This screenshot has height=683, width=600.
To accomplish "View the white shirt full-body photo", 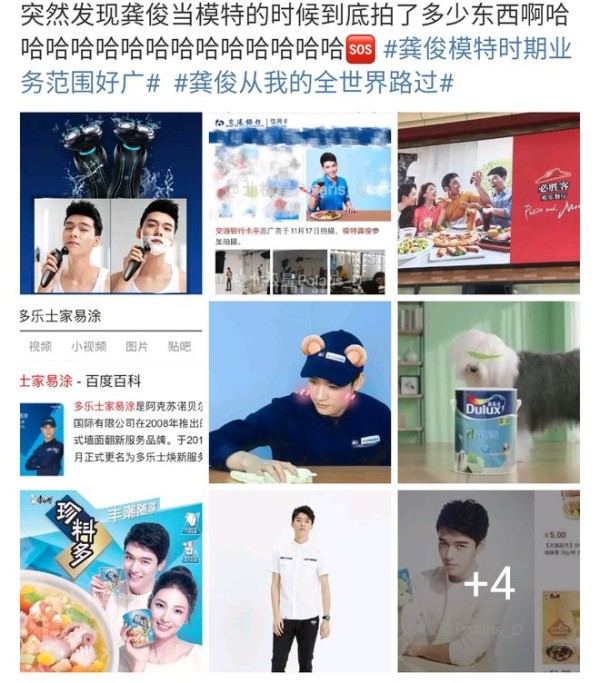I will click(x=300, y=581).
